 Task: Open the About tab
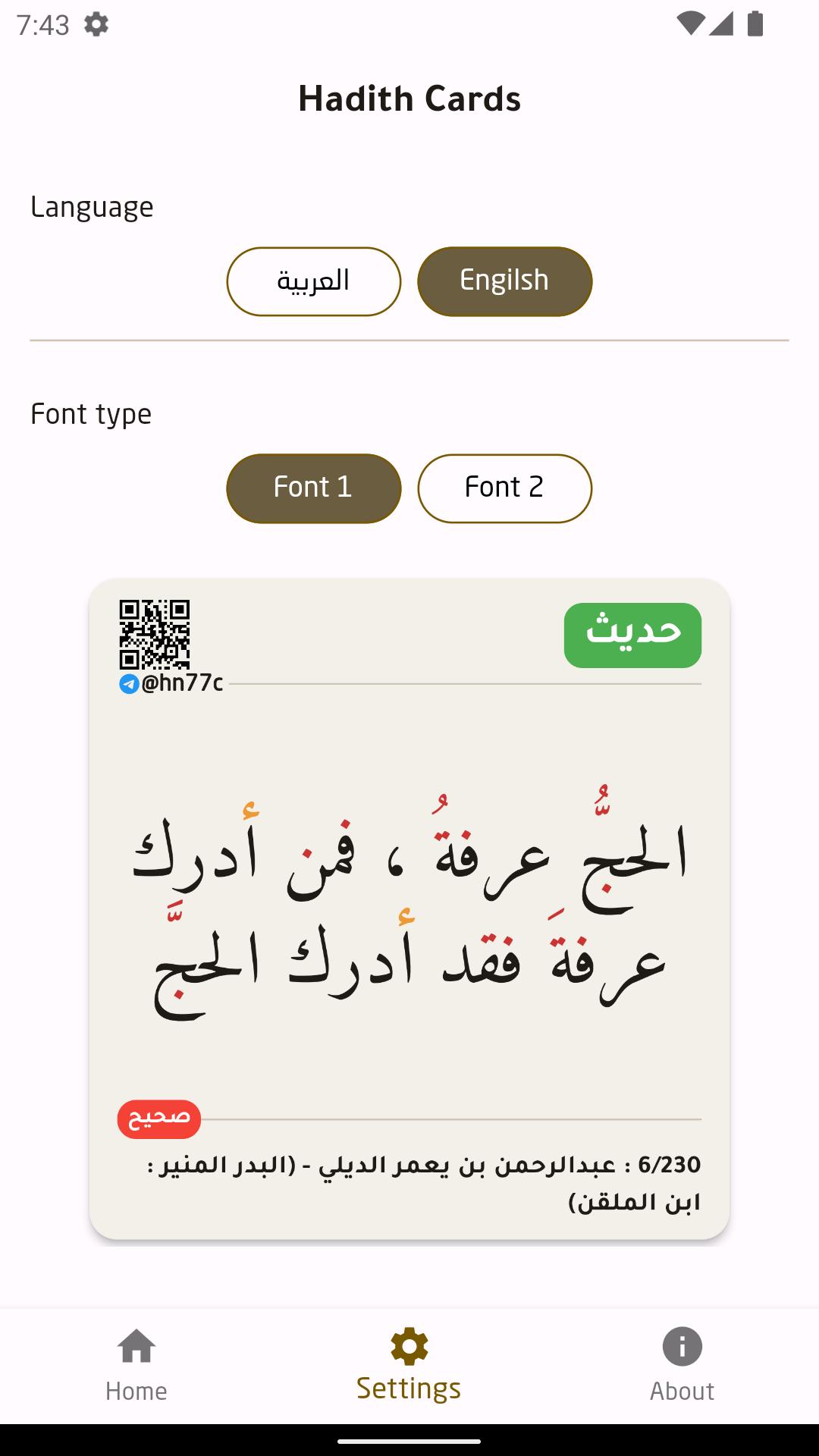(x=682, y=1365)
